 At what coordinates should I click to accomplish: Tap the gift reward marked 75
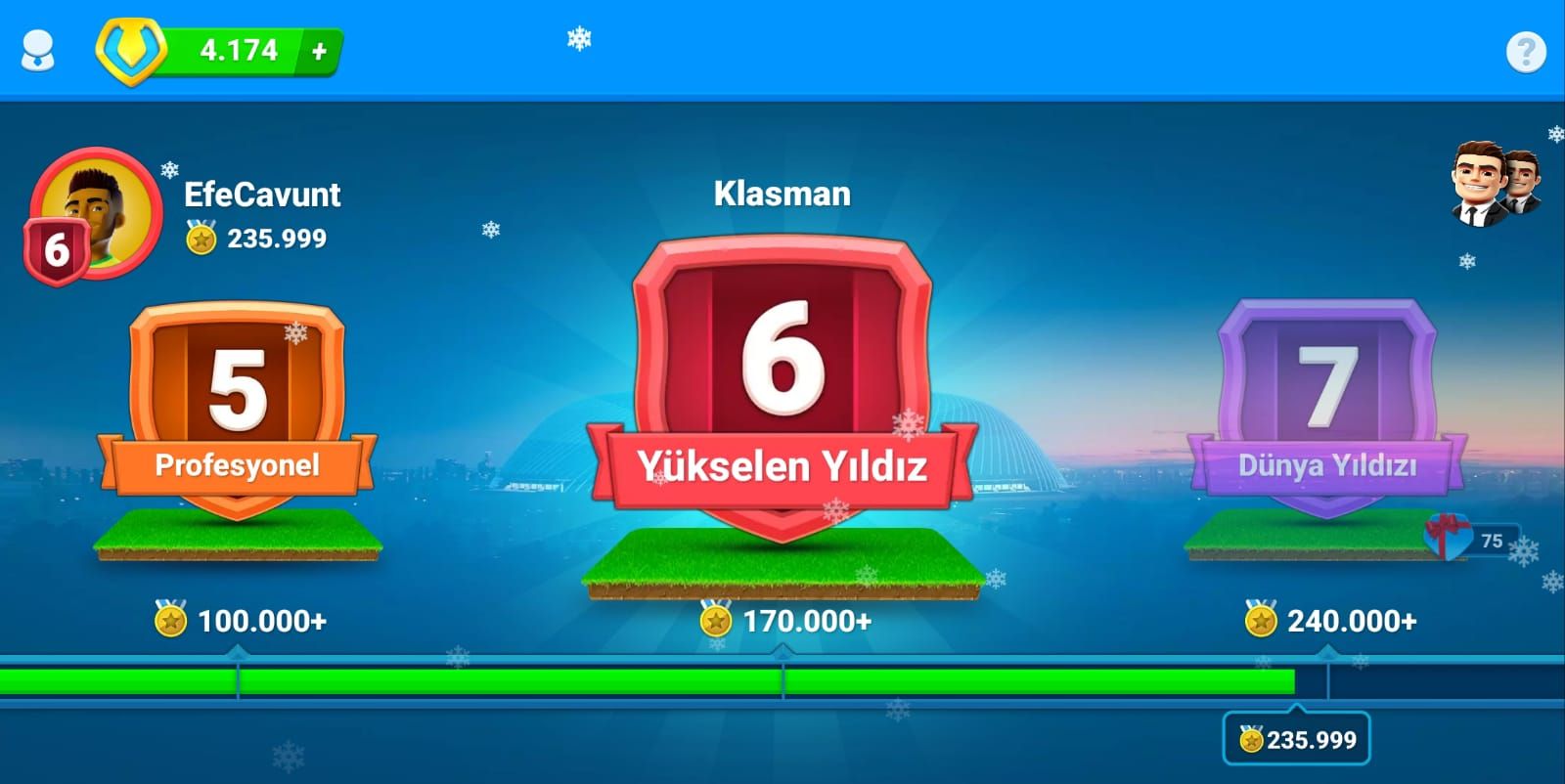1450,537
